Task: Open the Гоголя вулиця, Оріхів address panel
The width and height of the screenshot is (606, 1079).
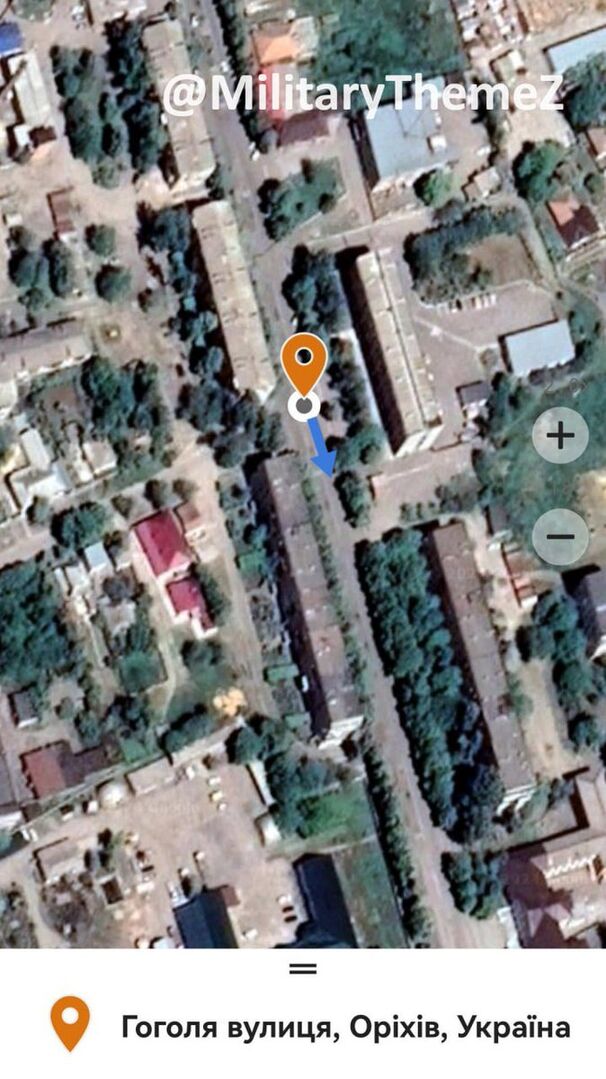Action: point(345,1027)
